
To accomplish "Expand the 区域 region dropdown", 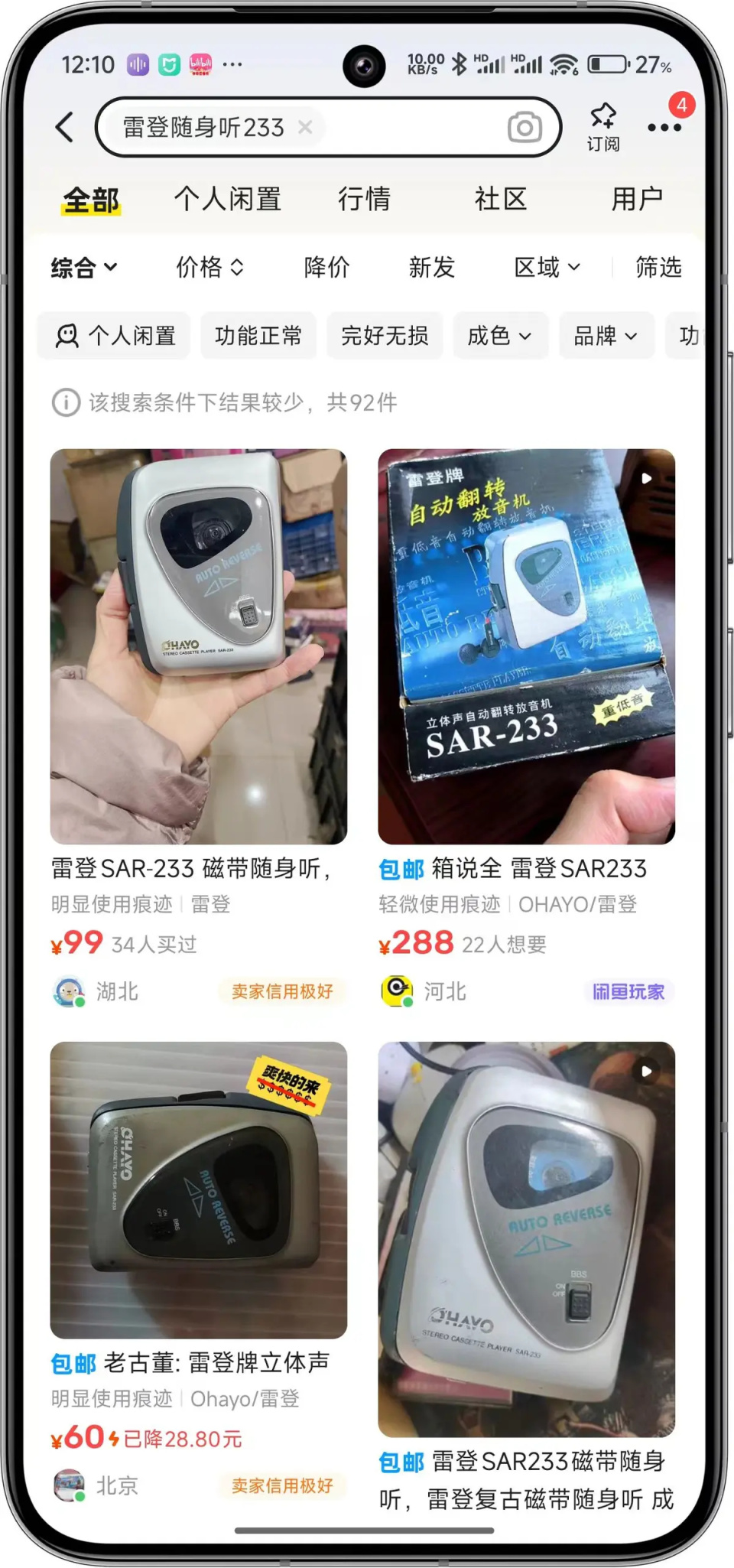I will [x=547, y=267].
